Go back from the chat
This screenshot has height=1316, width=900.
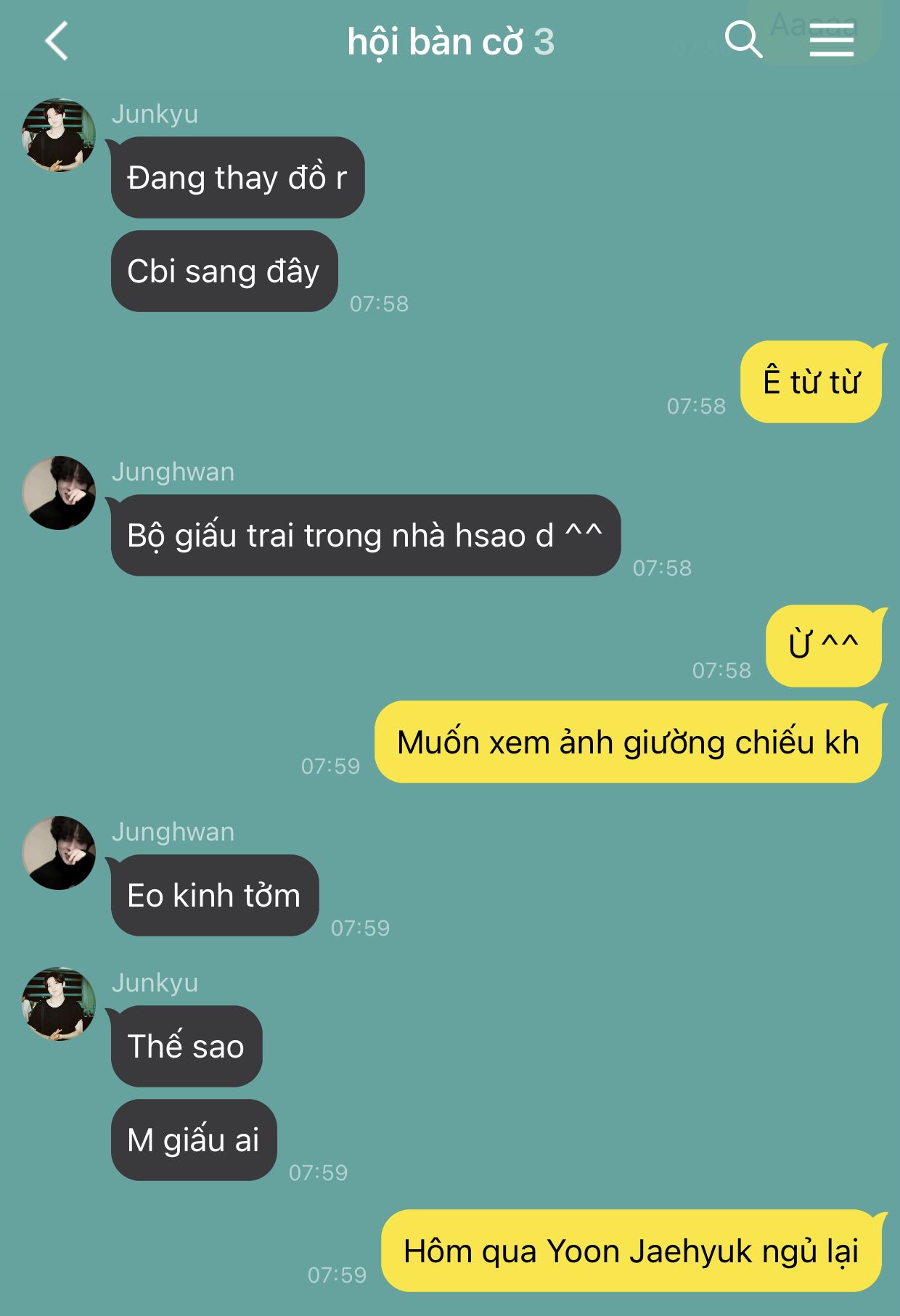click(57, 41)
